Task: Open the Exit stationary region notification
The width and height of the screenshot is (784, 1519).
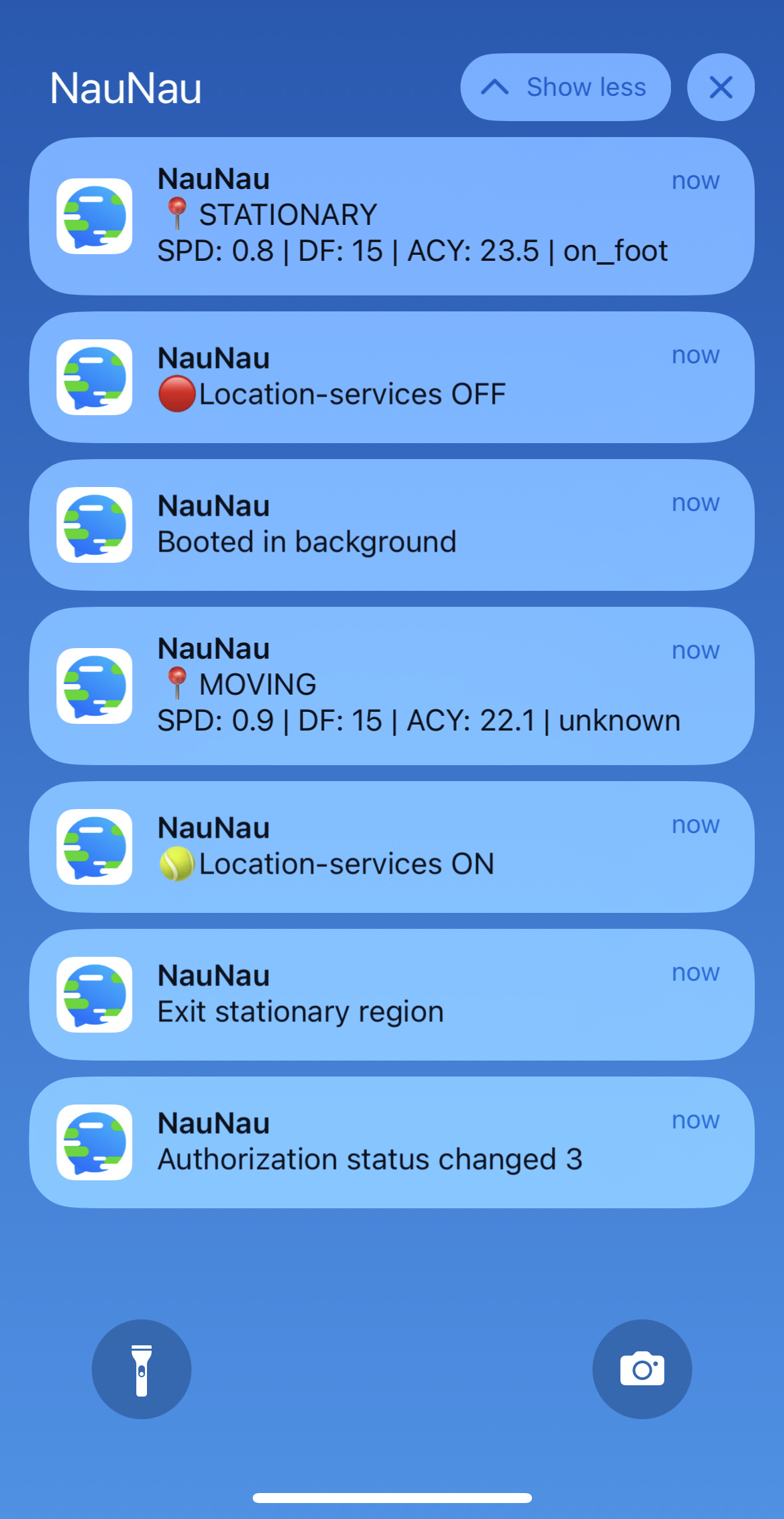Action: [x=392, y=995]
